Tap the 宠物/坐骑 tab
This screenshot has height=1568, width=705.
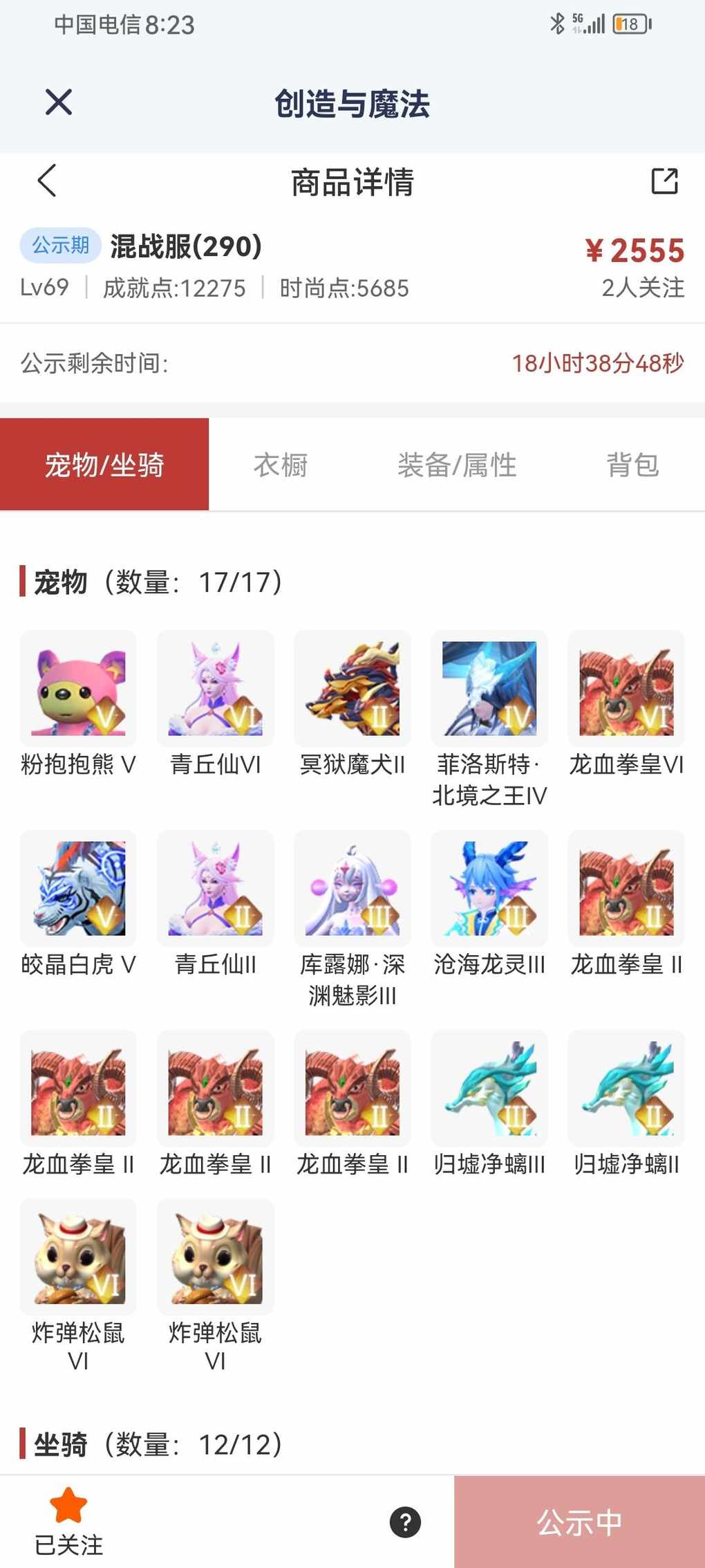pyautogui.click(x=104, y=465)
